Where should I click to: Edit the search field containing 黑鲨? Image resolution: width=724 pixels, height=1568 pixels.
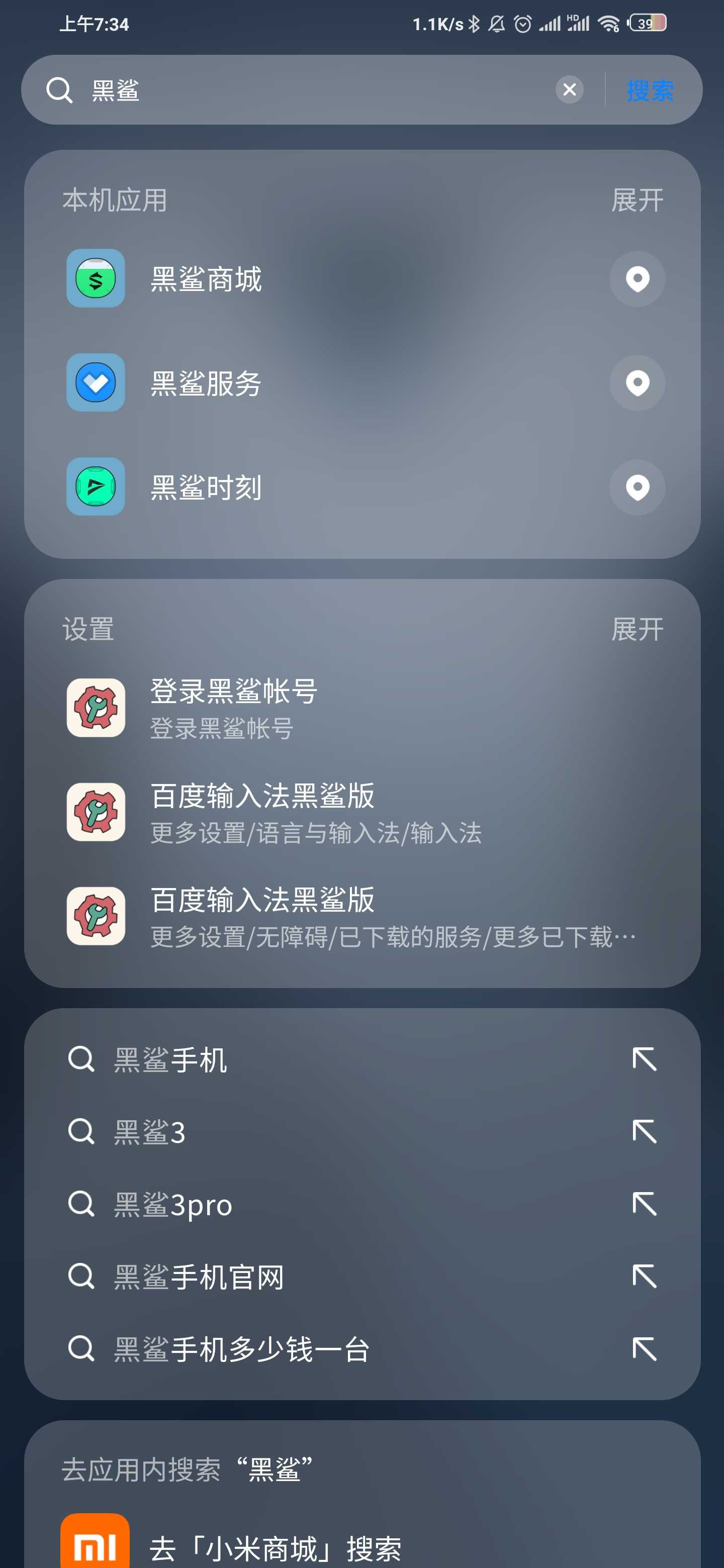pyautogui.click(x=317, y=90)
